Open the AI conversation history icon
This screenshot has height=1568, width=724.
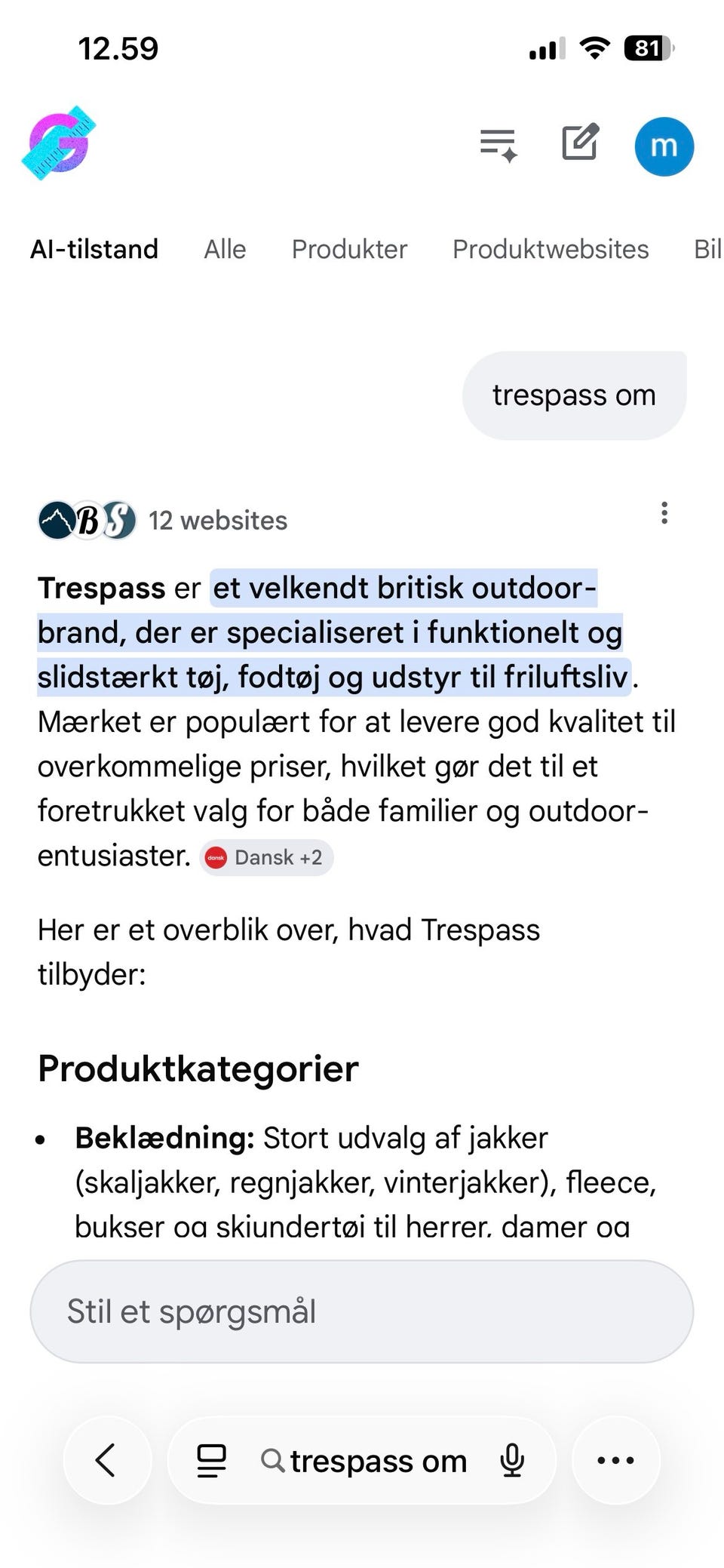point(499,145)
